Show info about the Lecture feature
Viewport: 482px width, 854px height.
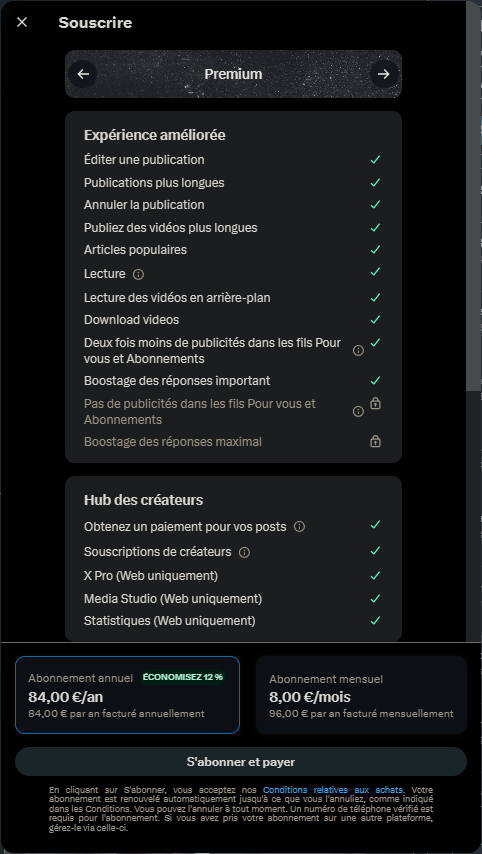138,274
